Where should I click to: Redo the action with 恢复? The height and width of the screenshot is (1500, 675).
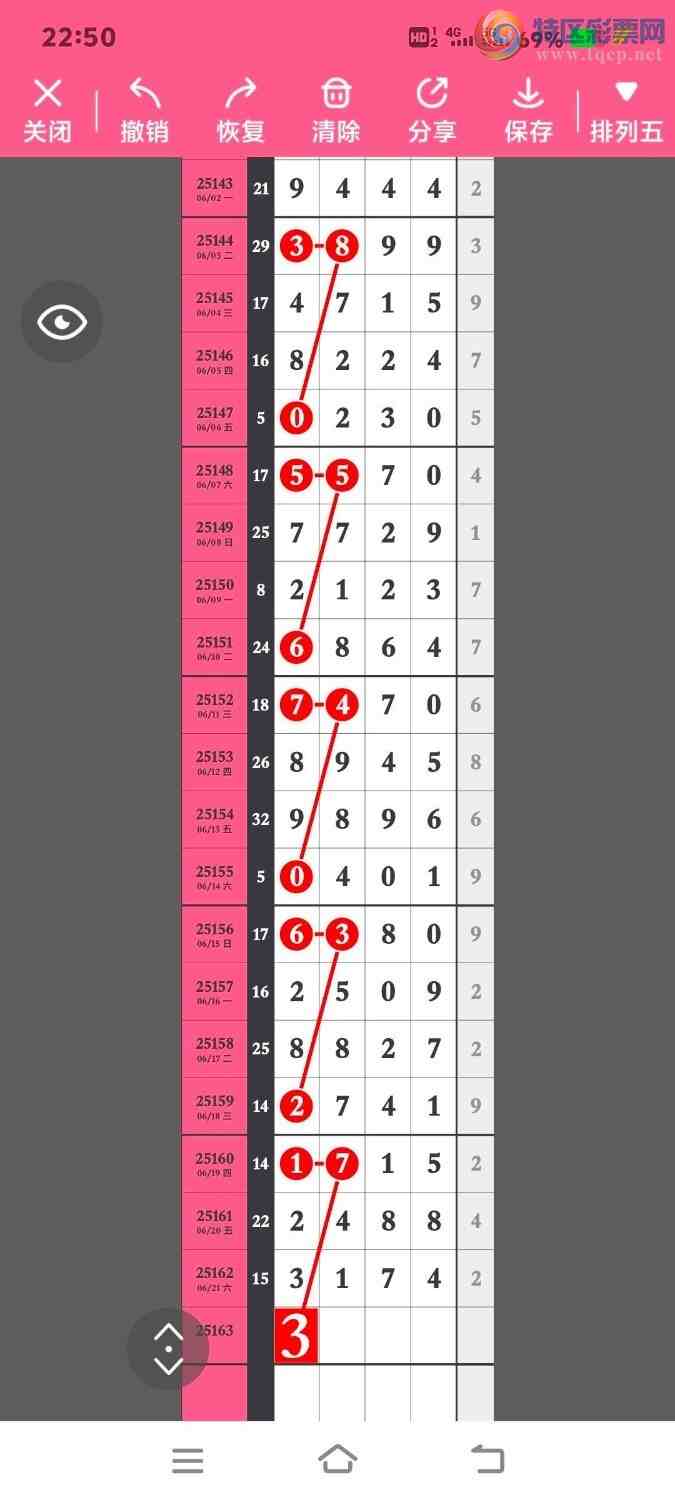[240, 110]
